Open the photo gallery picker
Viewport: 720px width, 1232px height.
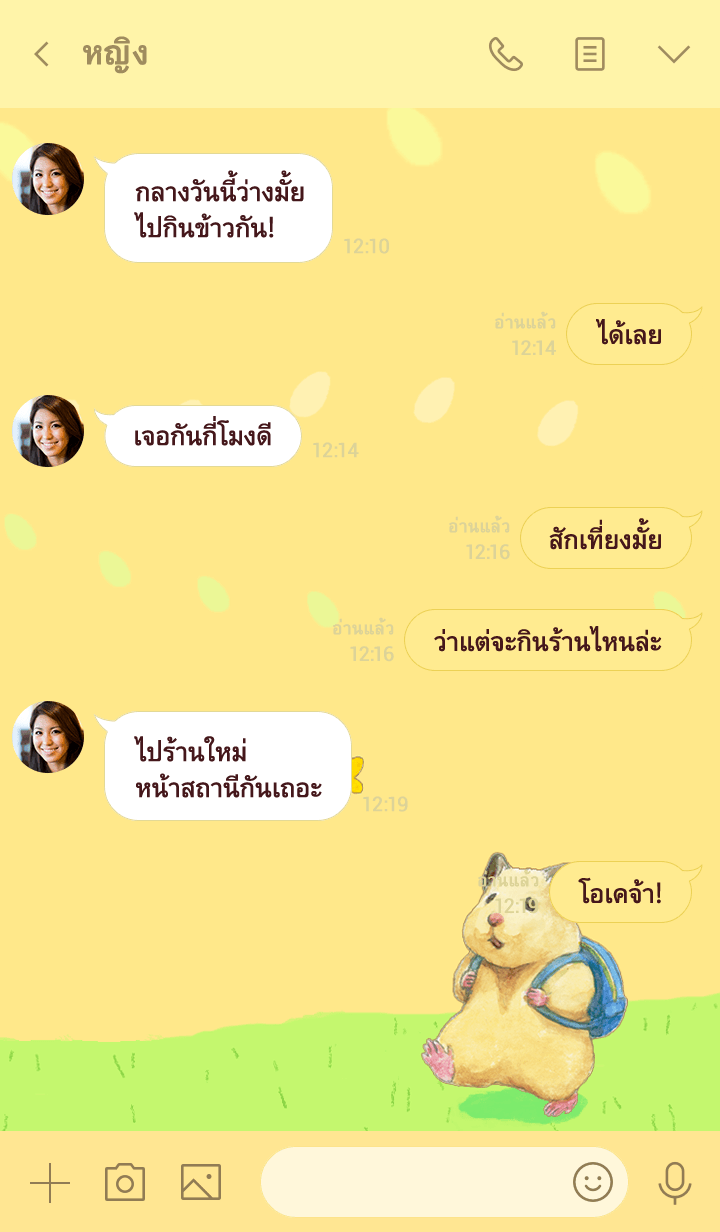[x=200, y=1183]
